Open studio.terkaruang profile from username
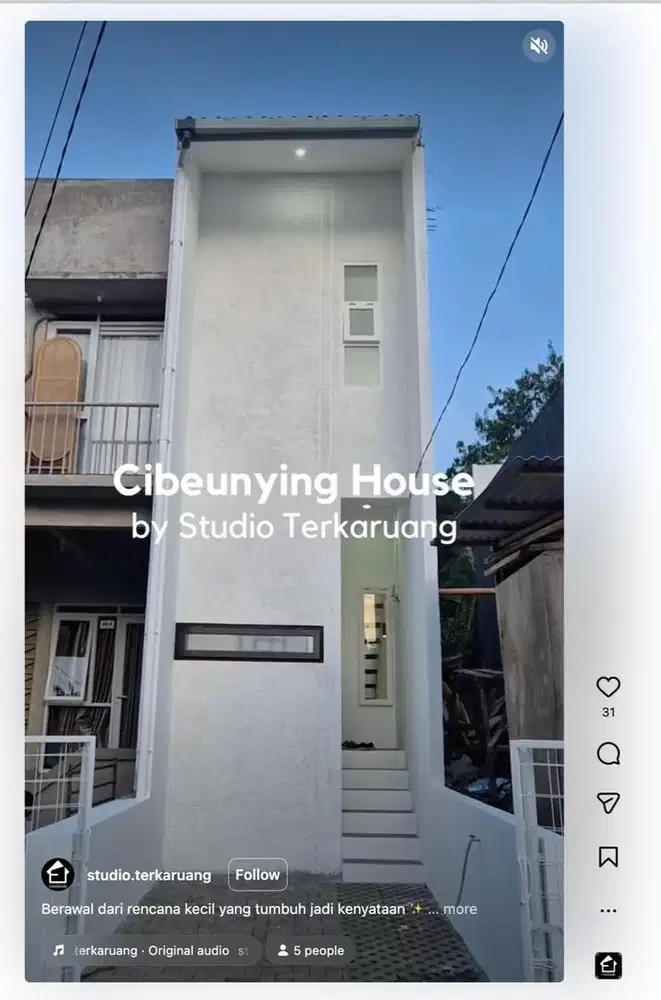This screenshot has width=661, height=1000. click(x=149, y=875)
